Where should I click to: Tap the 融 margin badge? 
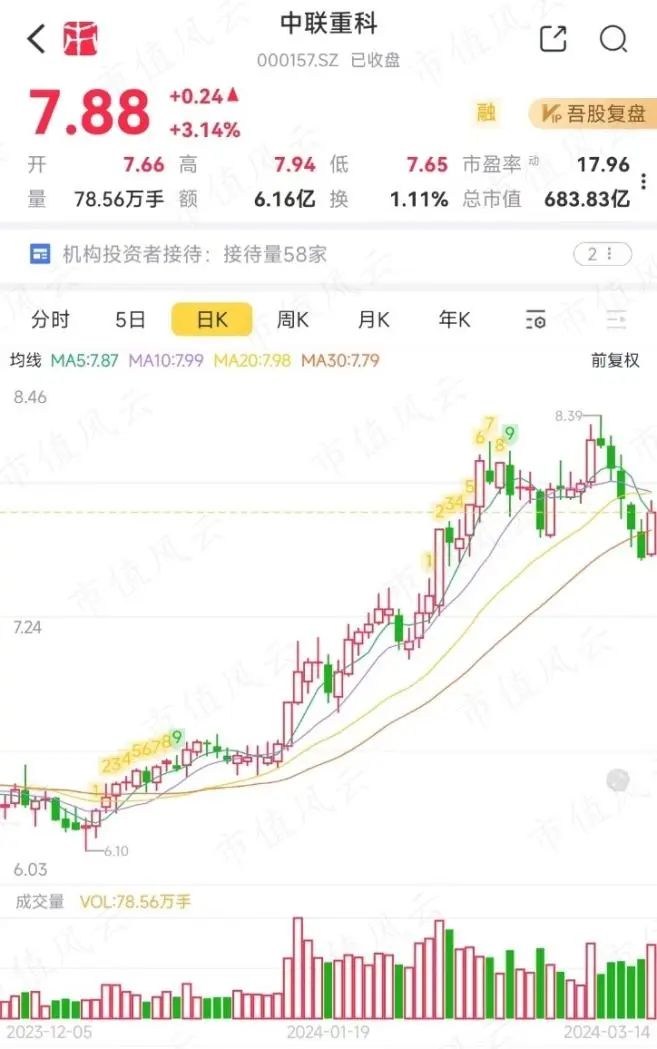486,113
